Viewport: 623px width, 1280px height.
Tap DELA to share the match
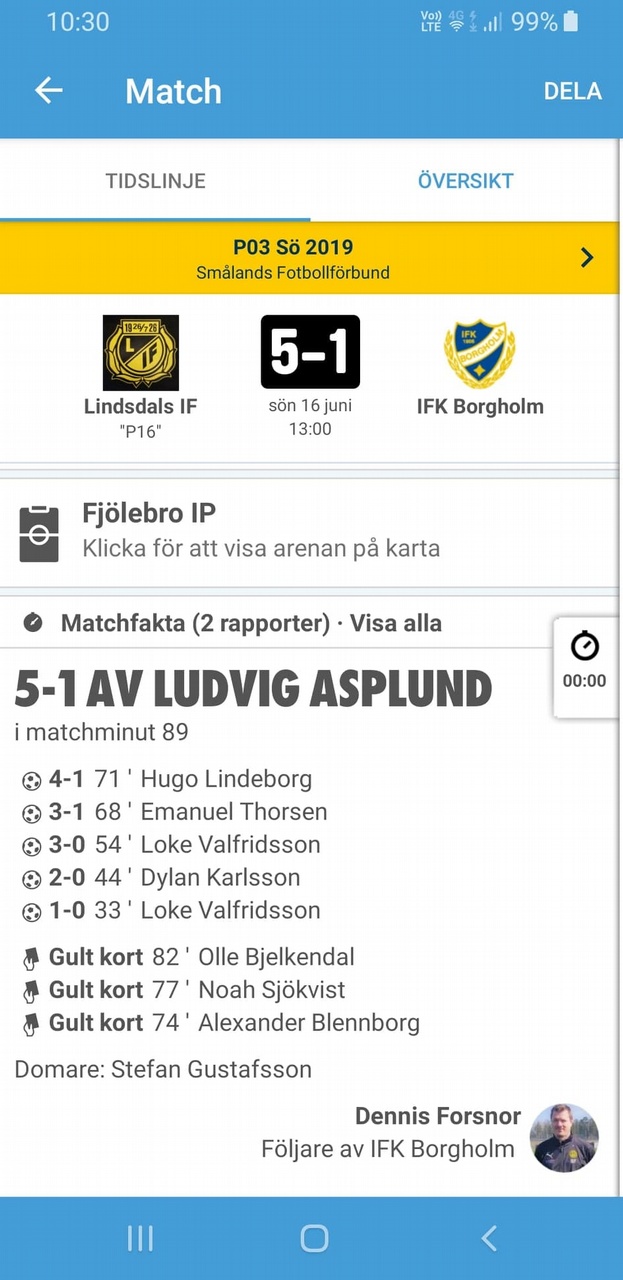tap(572, 91)
